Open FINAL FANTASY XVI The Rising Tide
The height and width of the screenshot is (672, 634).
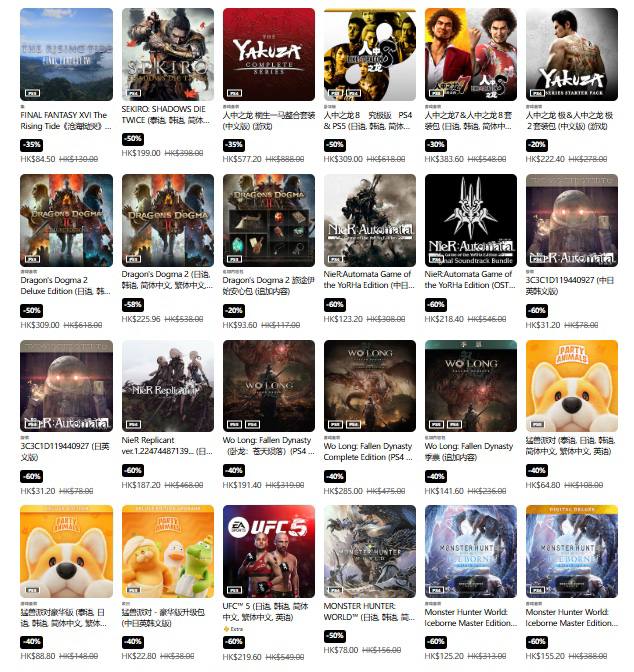tap(66, 53)
